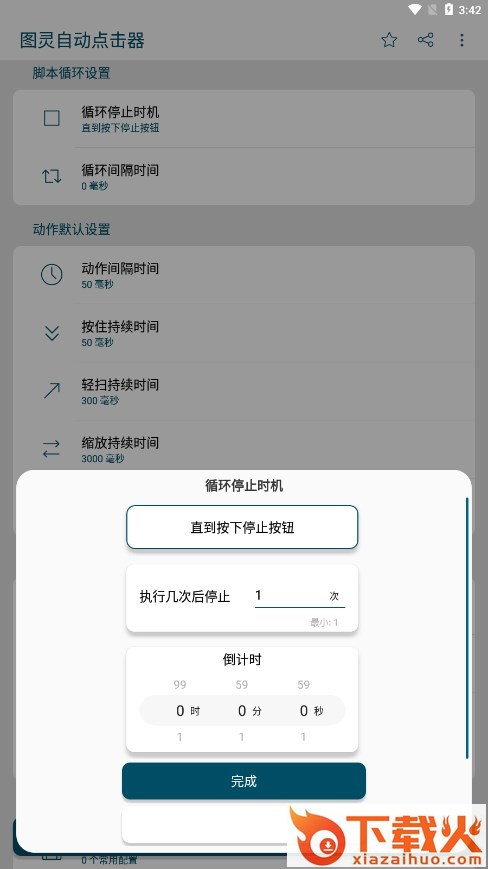Open 循环停止时机 setting row
488x869 pixels.
(x=244, y=119)
